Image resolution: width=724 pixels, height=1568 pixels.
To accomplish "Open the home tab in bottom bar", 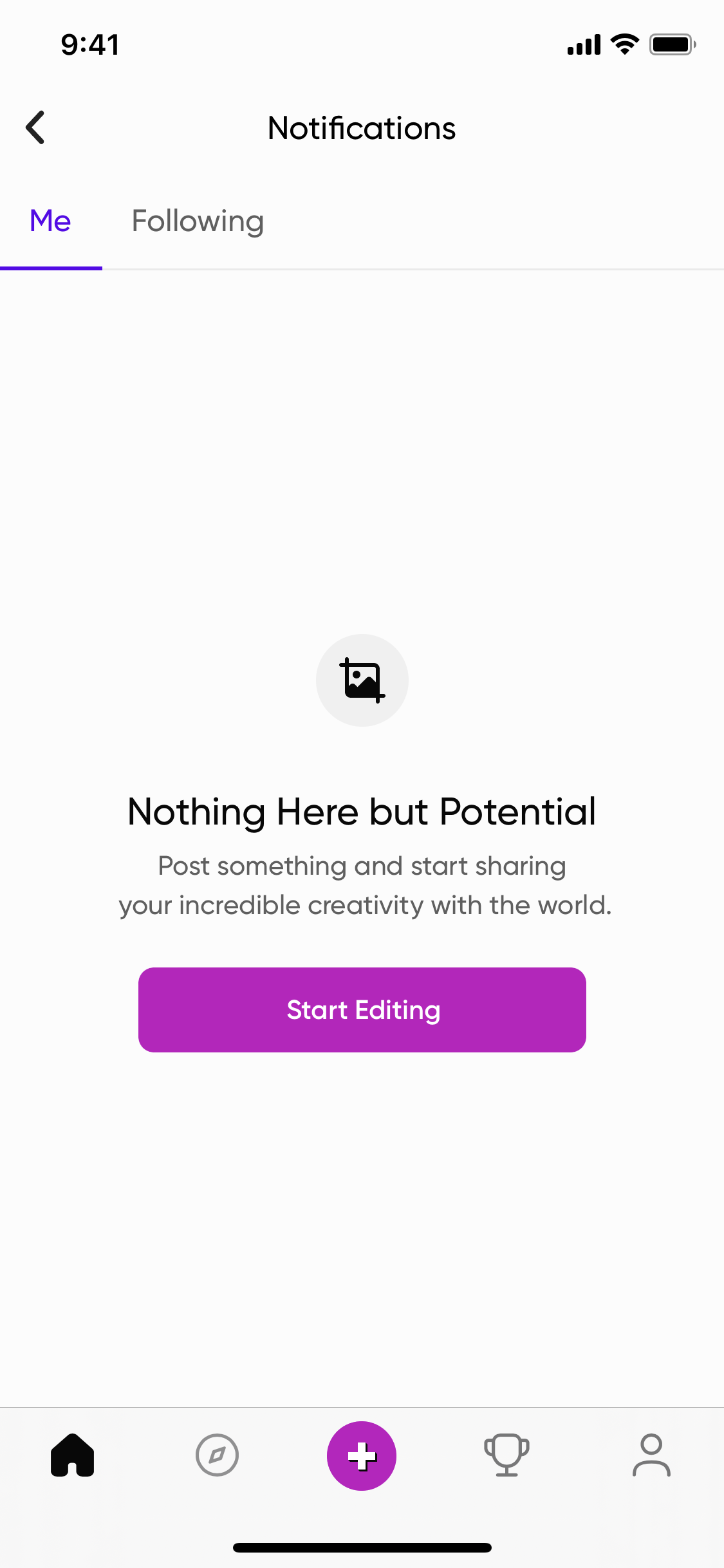I will tap(73, 1455).
